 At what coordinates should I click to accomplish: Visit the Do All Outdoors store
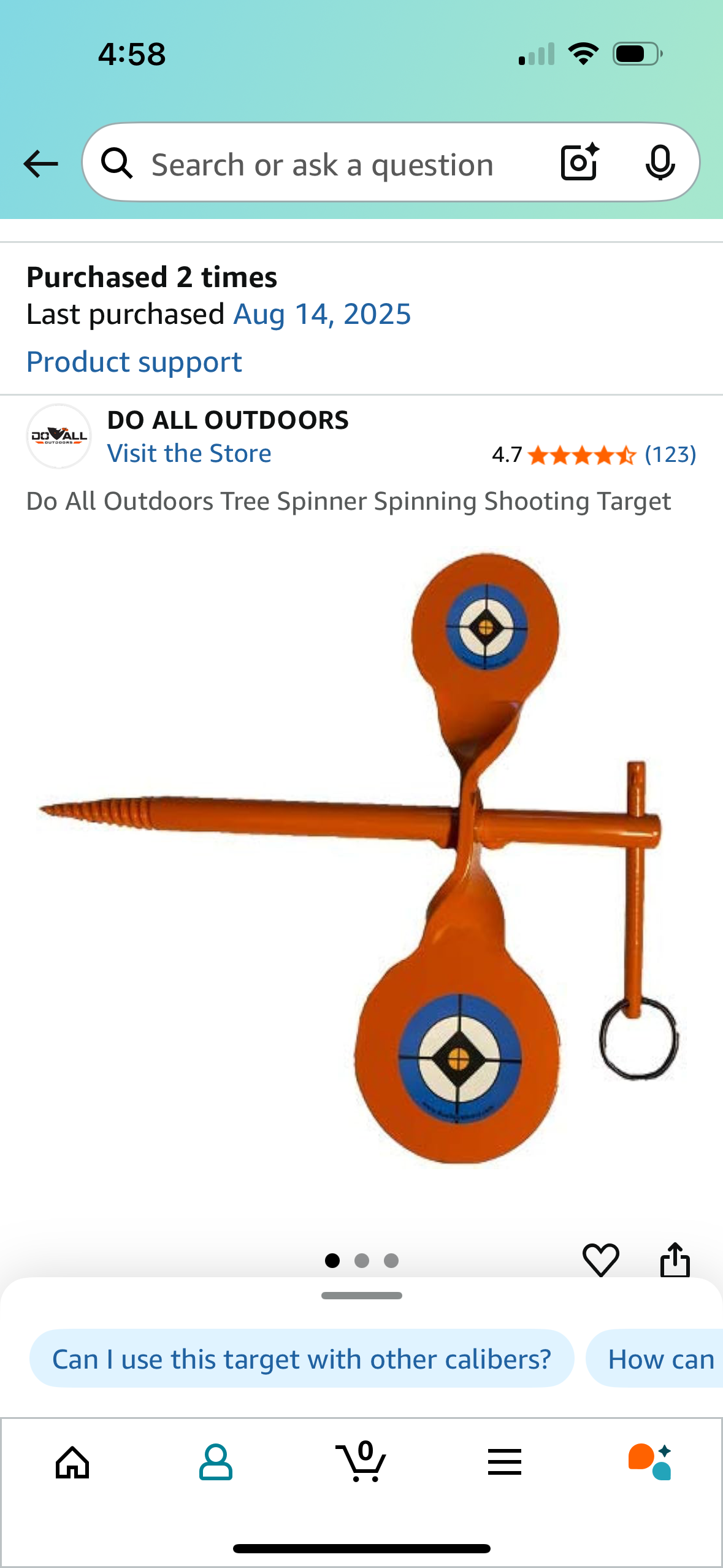[189, 453]
